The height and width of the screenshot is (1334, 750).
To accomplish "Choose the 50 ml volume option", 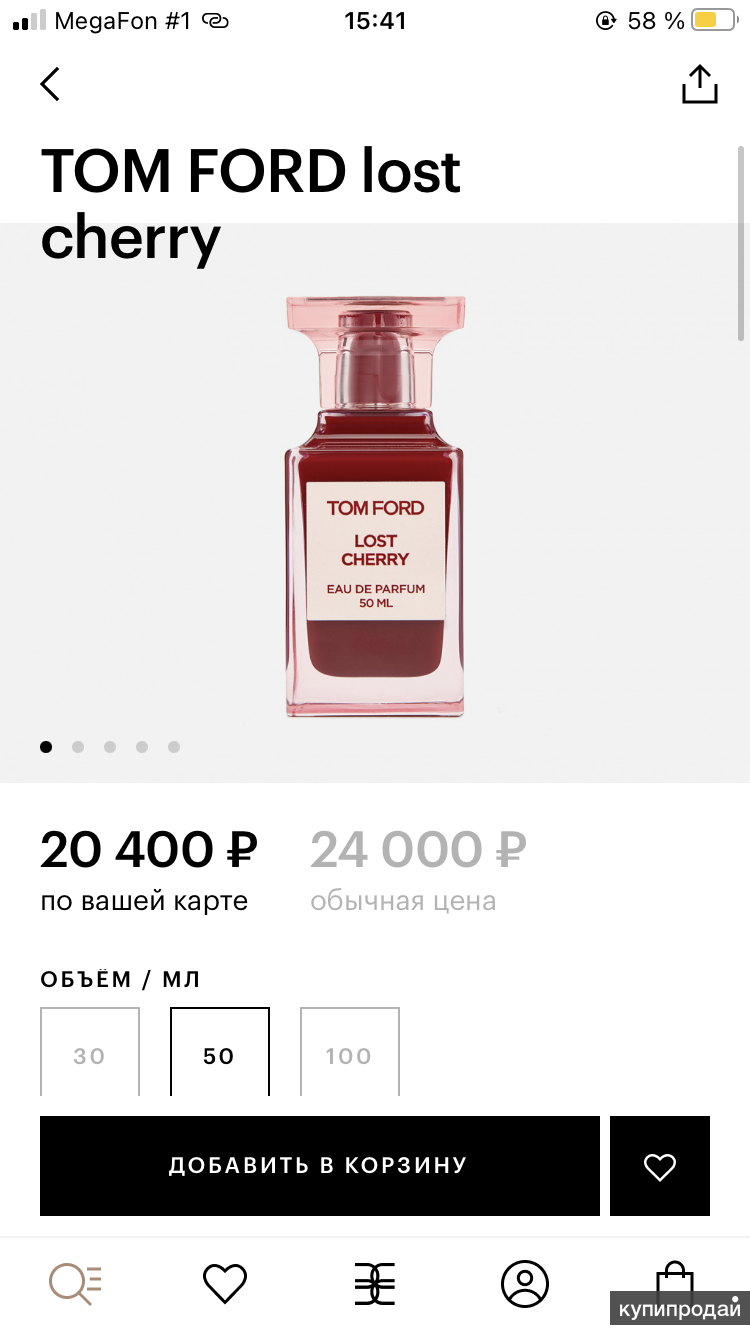I will (219, 1054).
